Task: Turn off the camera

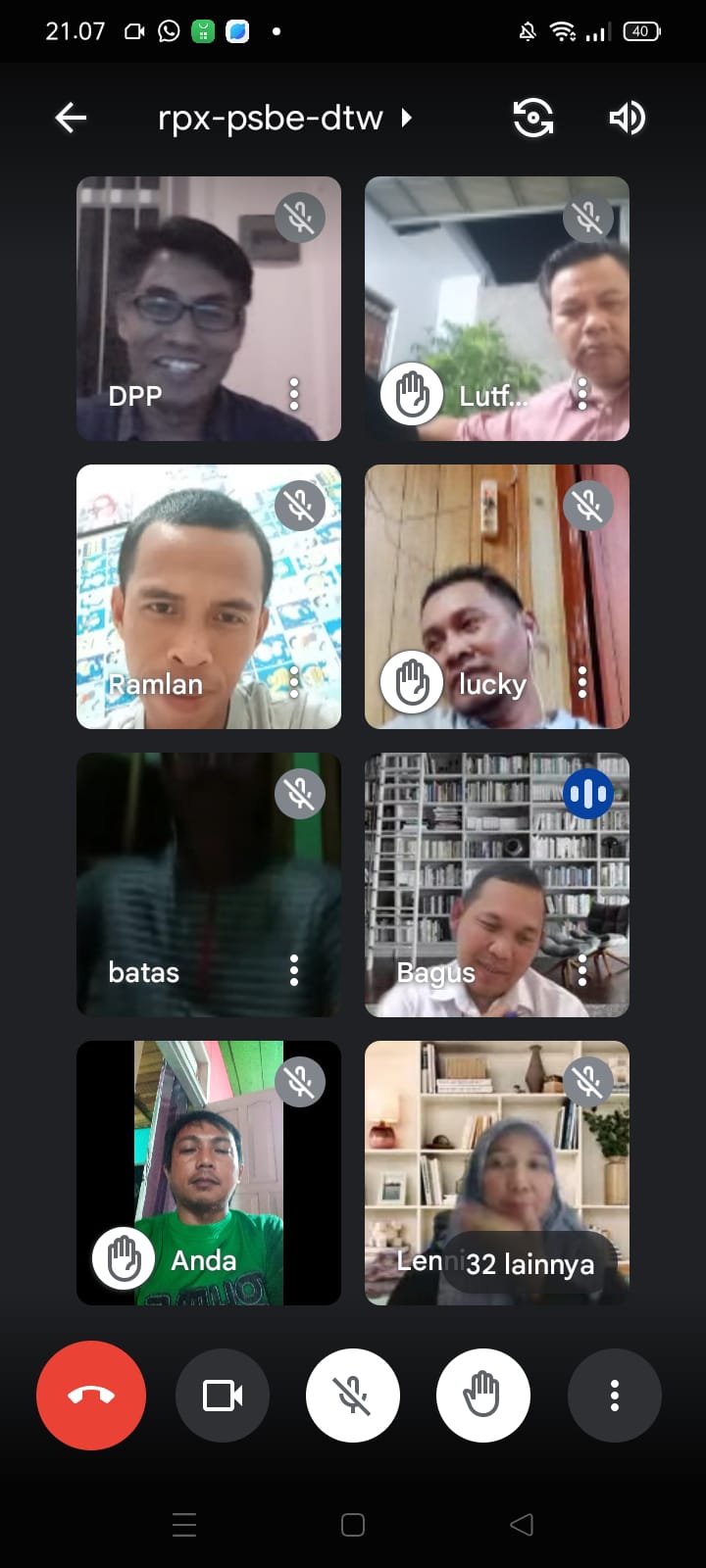Action: tap(223, 1396)
